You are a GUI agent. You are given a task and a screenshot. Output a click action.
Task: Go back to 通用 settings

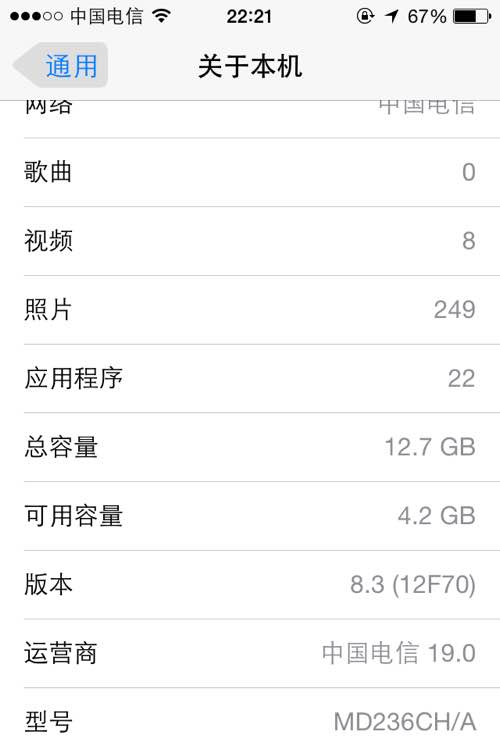tap(61, 65)
